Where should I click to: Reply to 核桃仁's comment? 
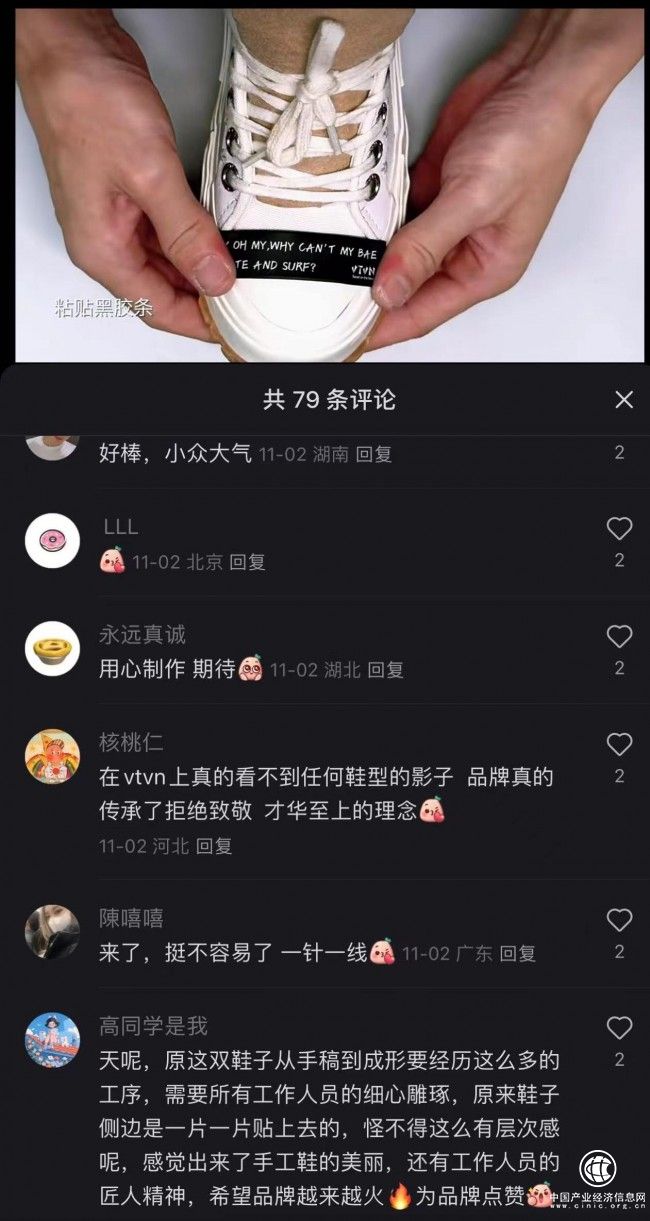(x=214, y=846)
